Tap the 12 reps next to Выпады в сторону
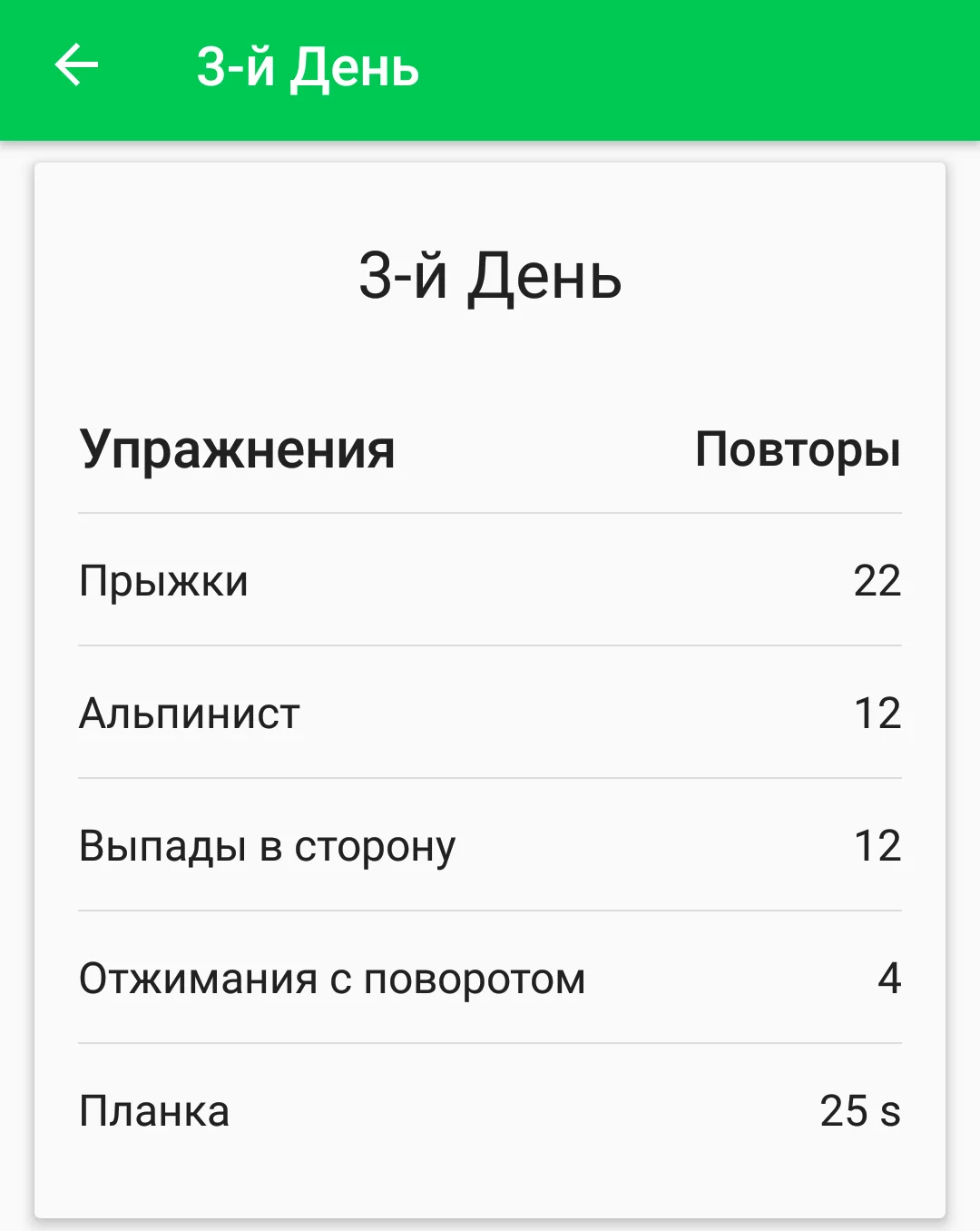The image size is (980, 1231). coord(877,847)
